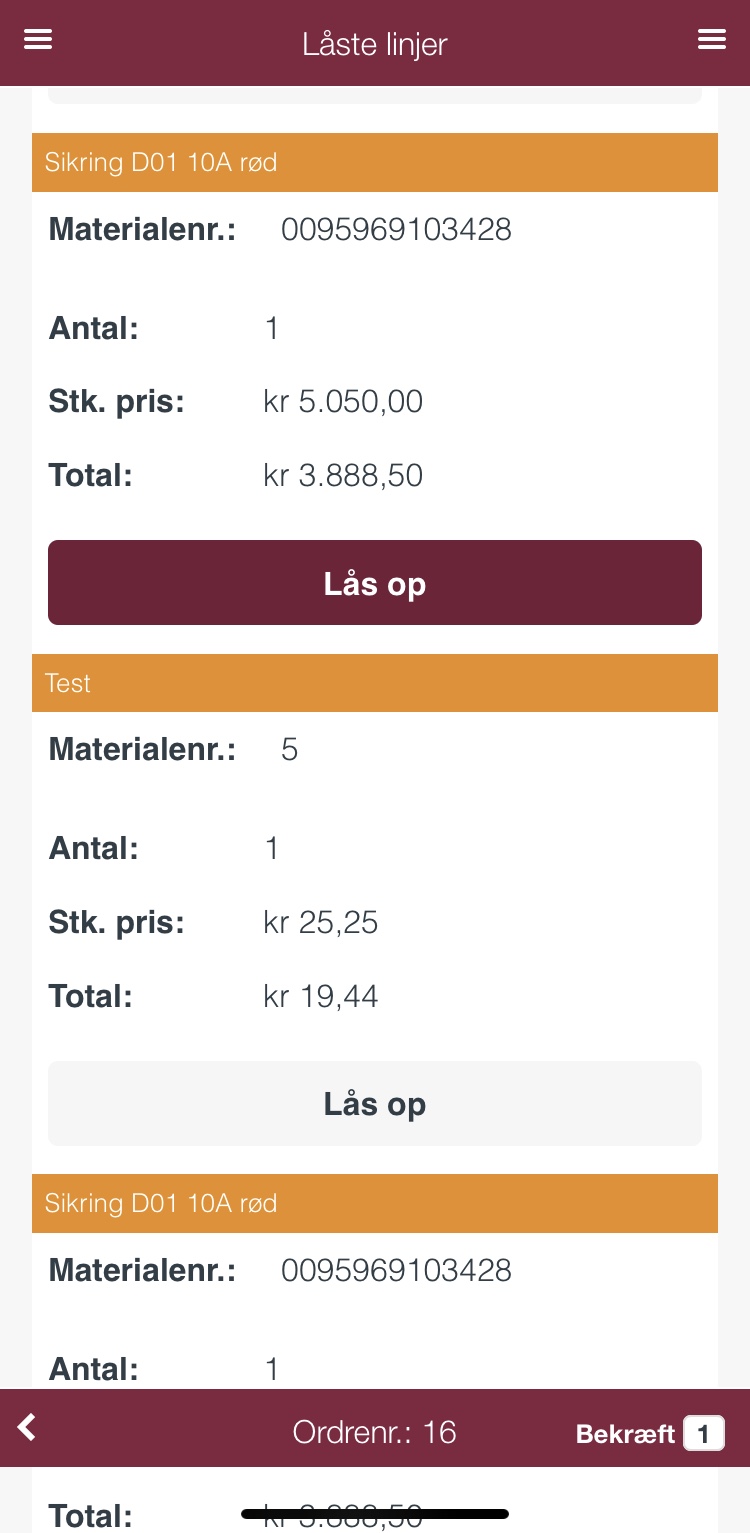Open the left hamburger menu
This screenshot has width=750, height=1533.
coord(38,39)
